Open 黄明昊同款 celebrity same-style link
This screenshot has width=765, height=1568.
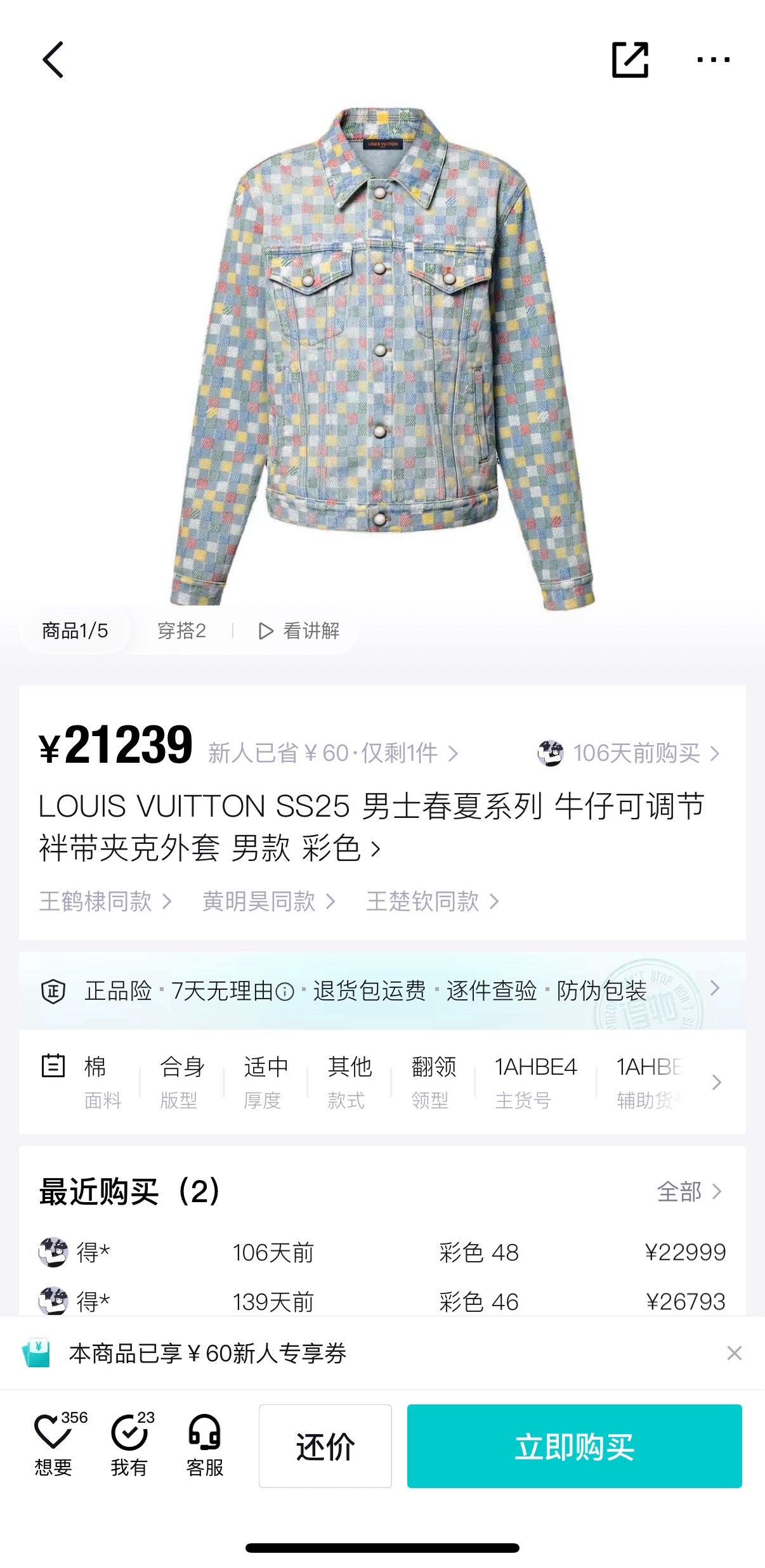pyautogui.click(x=268, y=901)
